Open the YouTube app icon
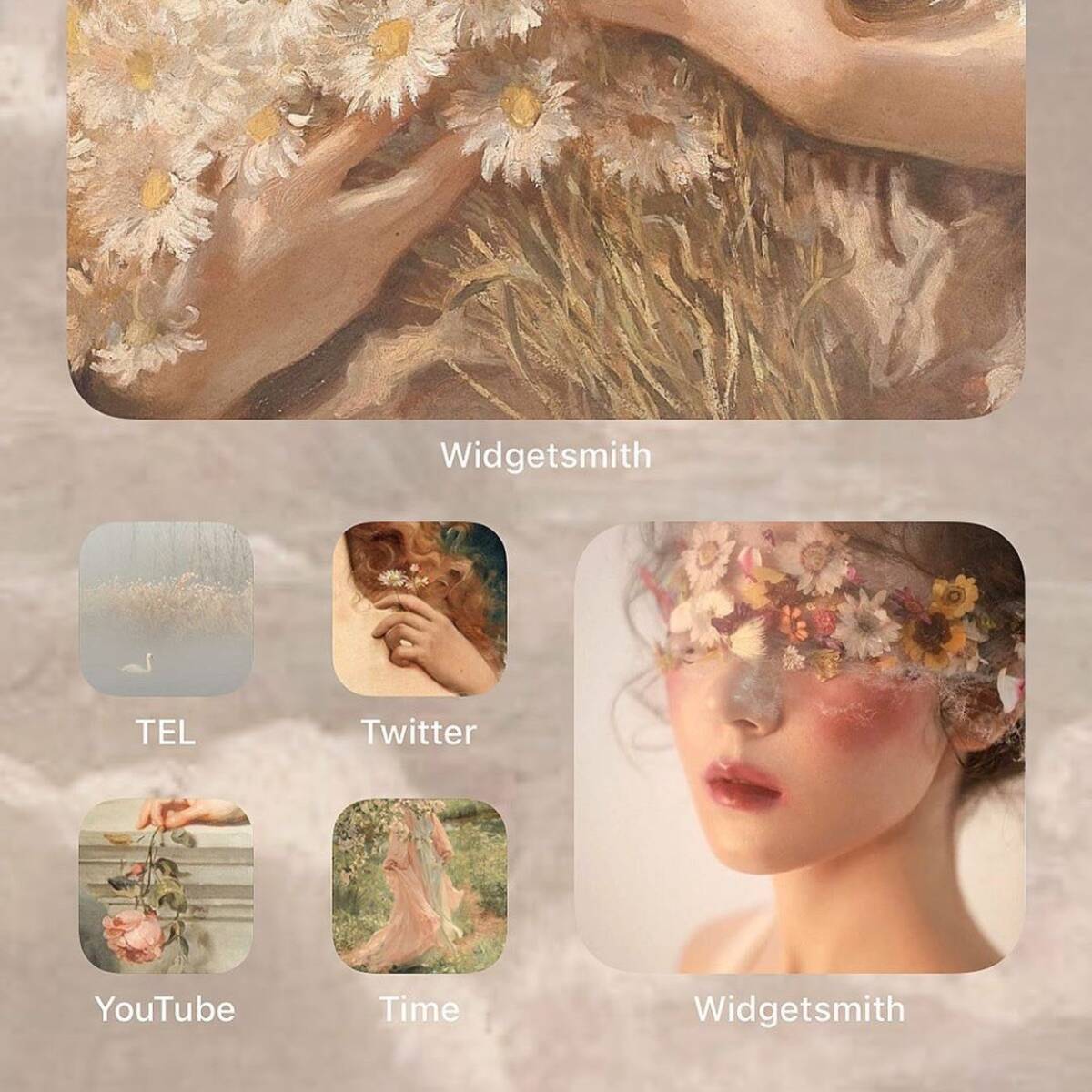The width and height of the screenshot is (1092, 1092). pyautogui.click(x=166, y=885)
